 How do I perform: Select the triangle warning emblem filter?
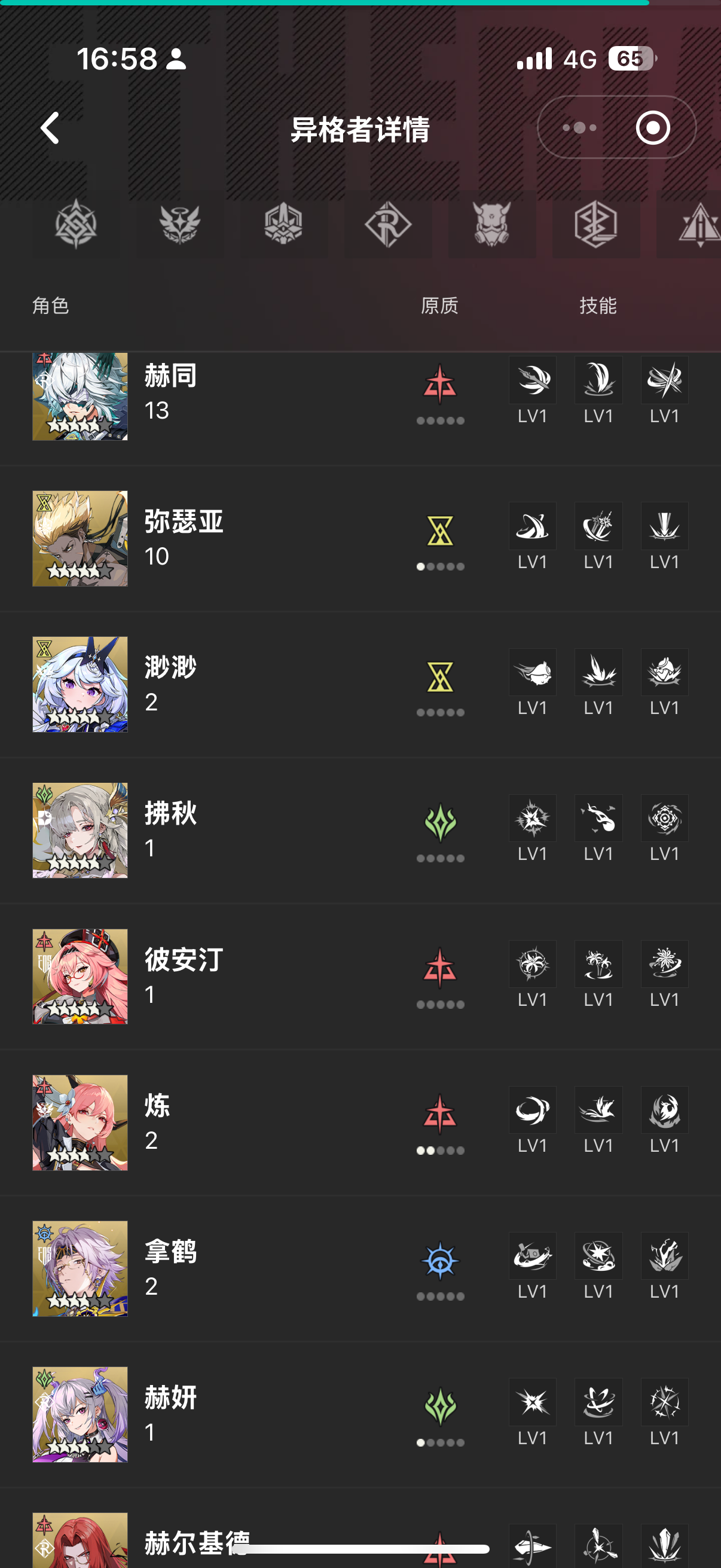[x=701, y=225]
